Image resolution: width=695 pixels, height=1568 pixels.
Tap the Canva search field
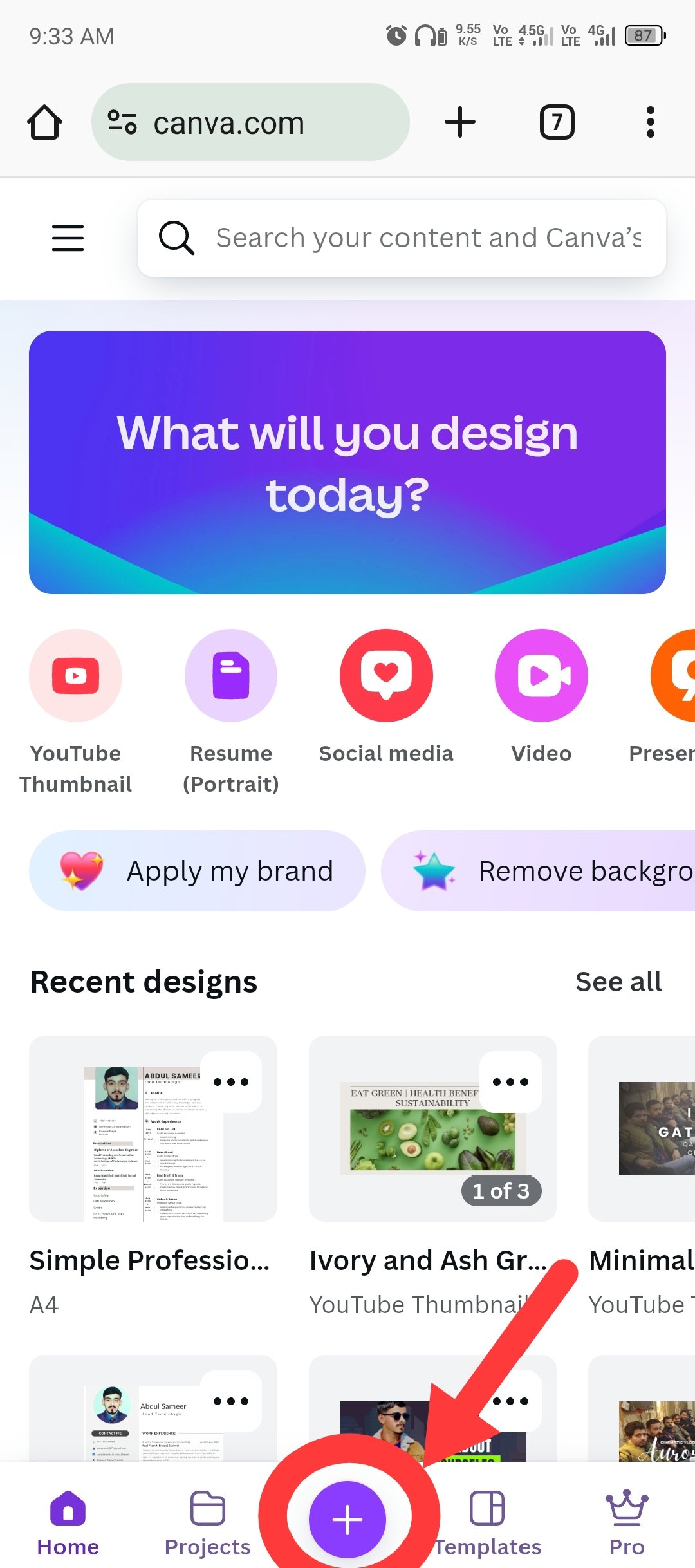(402, 238)
